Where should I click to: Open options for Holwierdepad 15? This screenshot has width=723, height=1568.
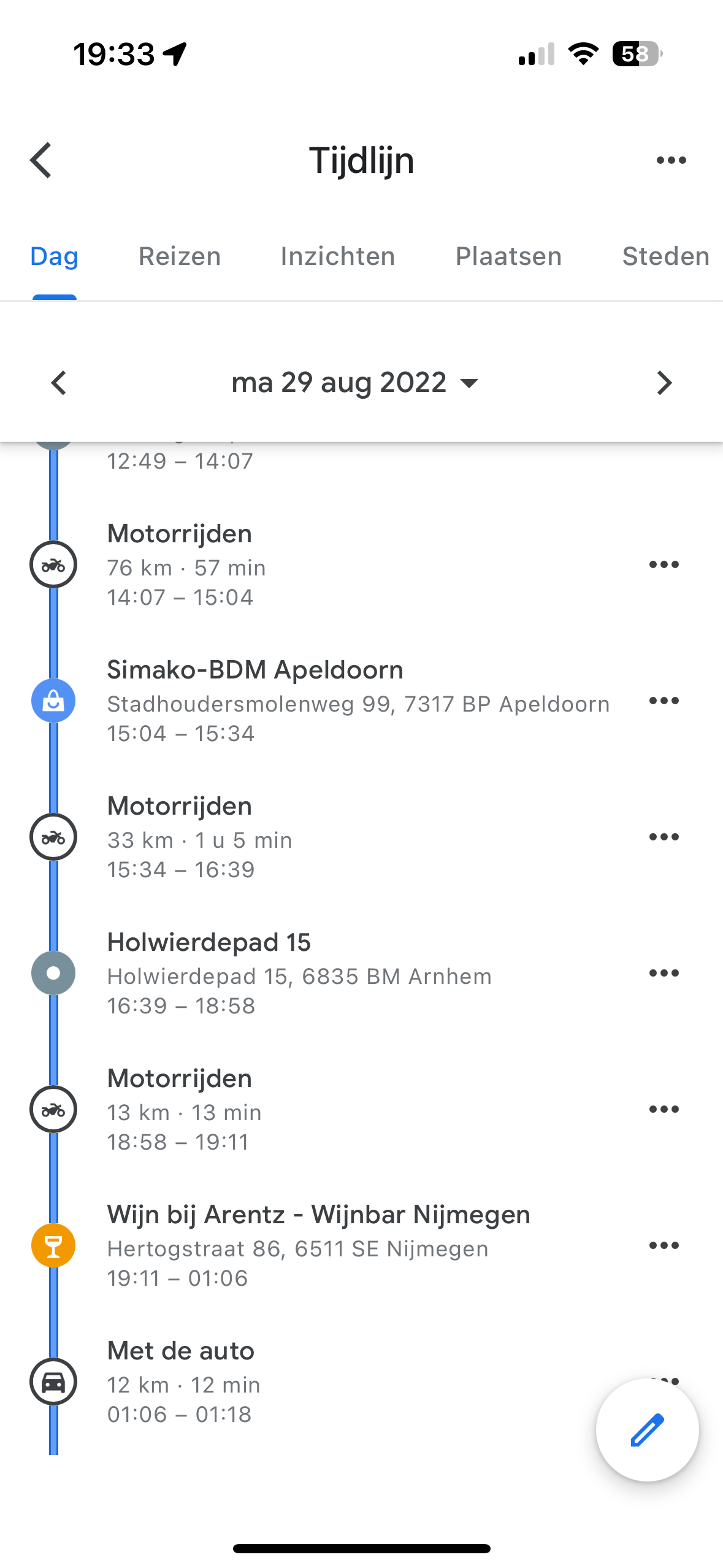(664, 973)
